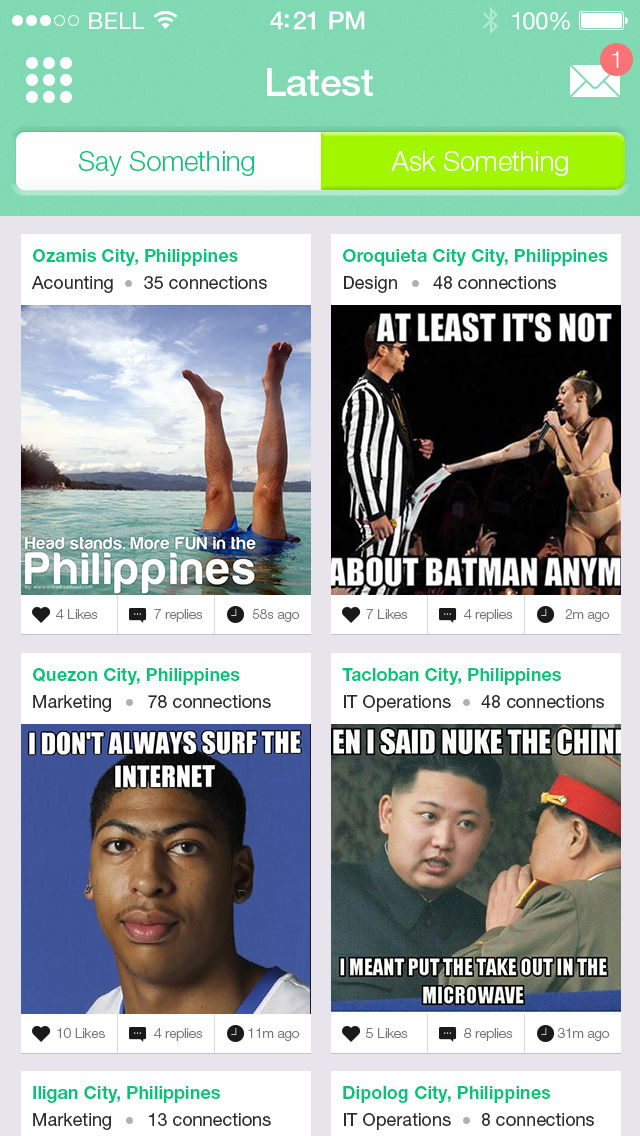This screenshot has width=640, height=1136.
Task: Open the Tacloban City meme image
Action: [x=476, y=868]
